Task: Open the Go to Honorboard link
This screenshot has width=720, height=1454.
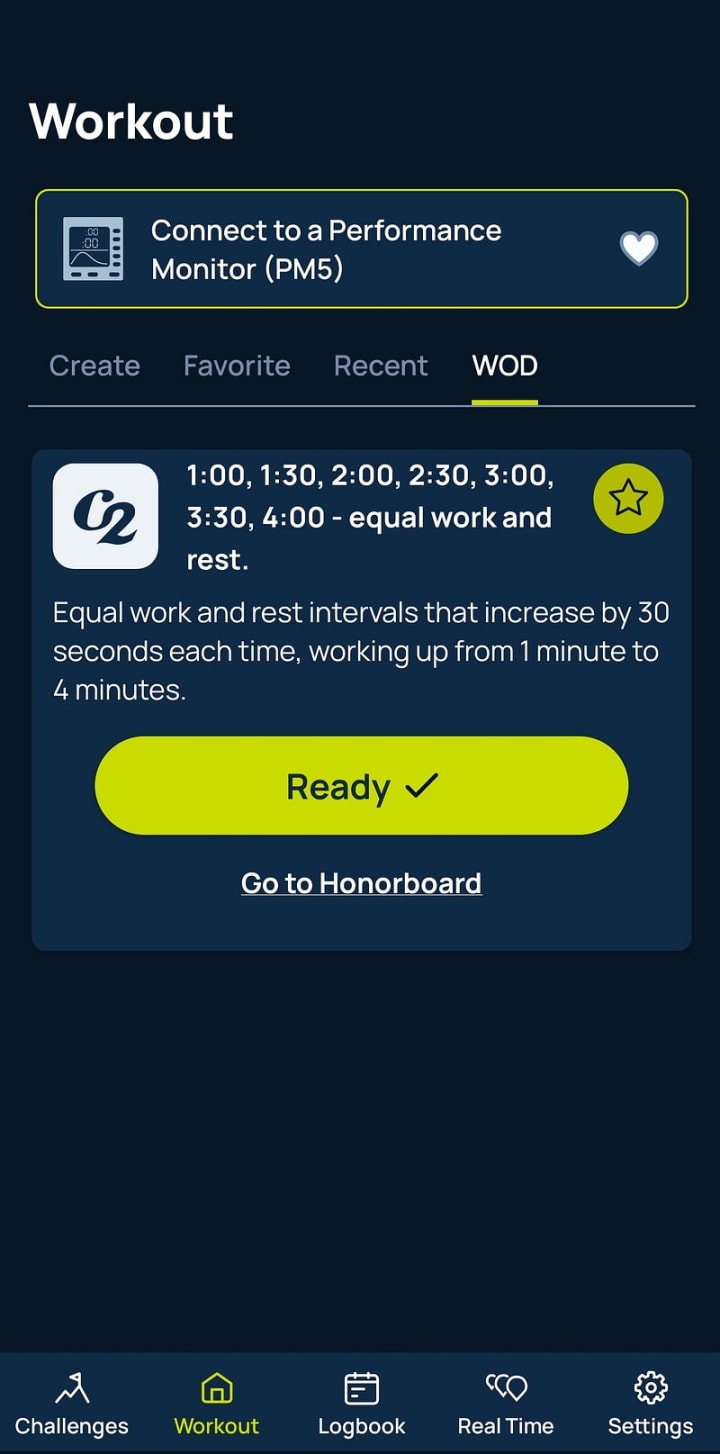Action: coord(361,883)
